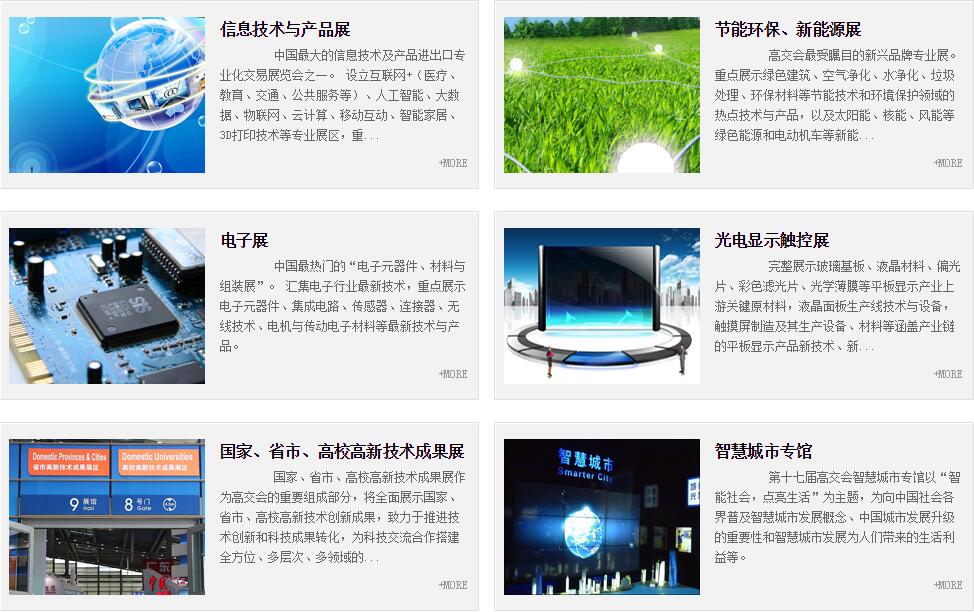This screenshot has height=612, width=974.
Task: Tap the circuit board image of 电子展
Action: [107, 306]
